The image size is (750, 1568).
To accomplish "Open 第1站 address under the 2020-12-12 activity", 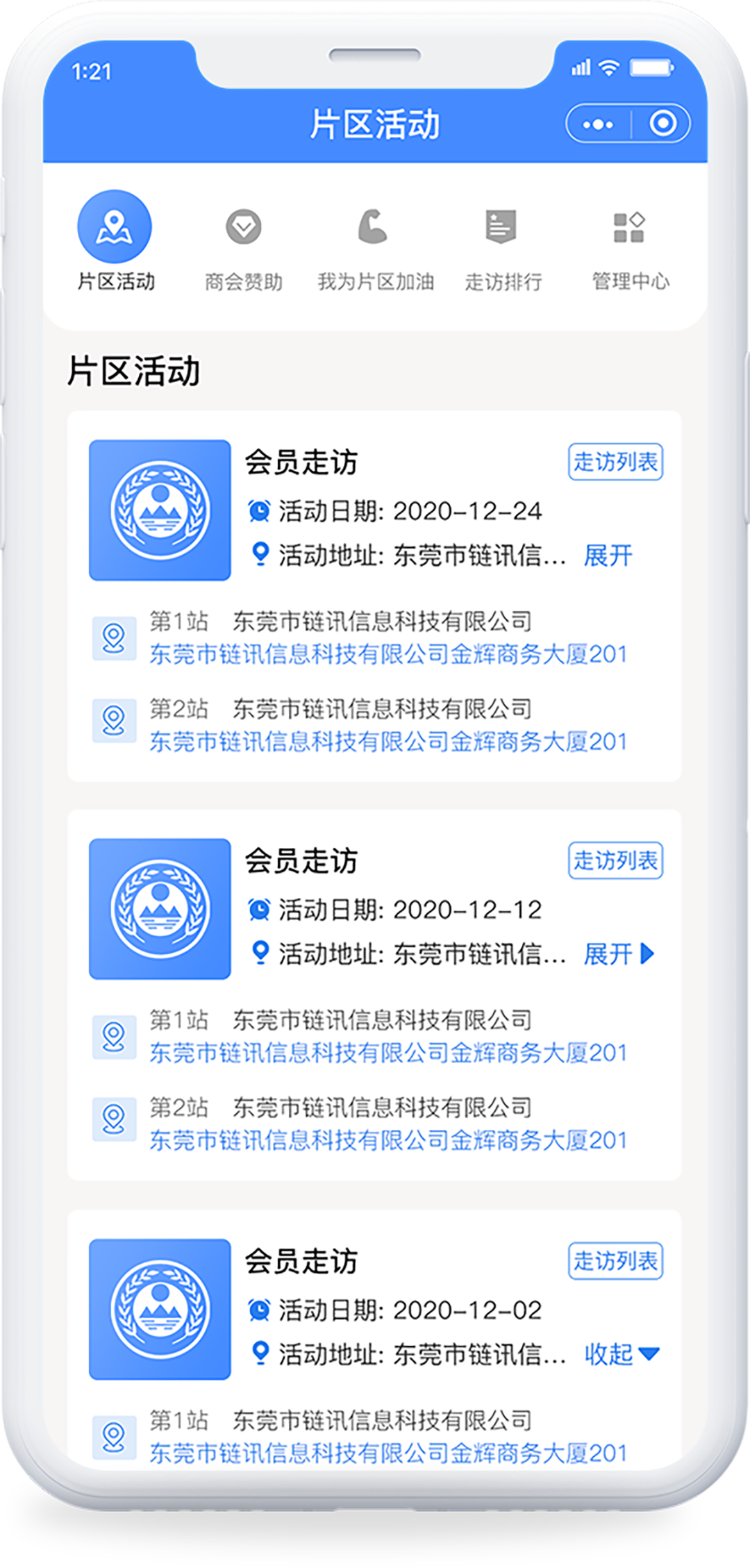I will (x=388, y=1053).
